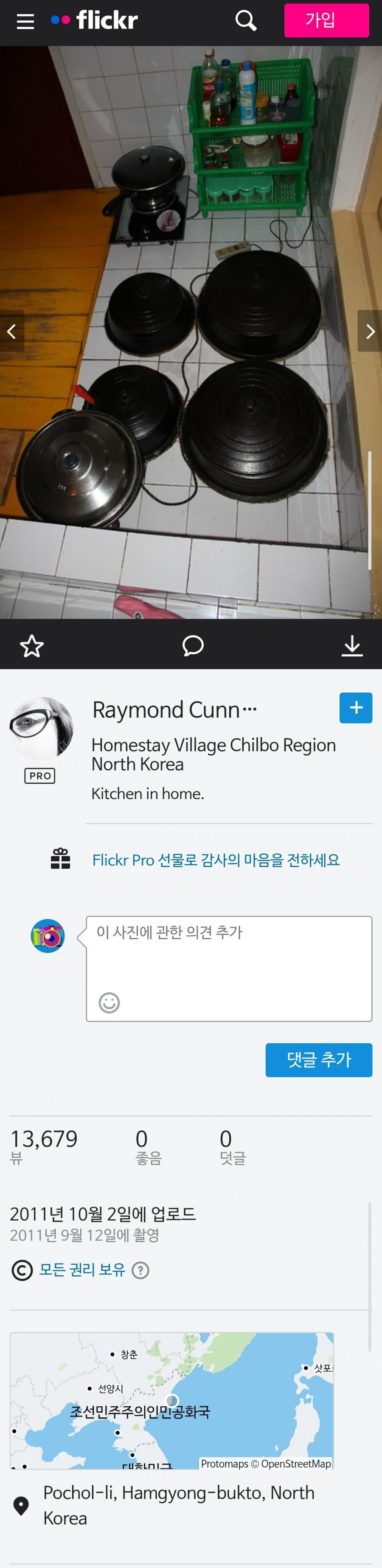The width and height of the screenshot is (382, 1568).
Task: Open the Flickr Pro 선물 link
Action: [x=215, y=860]
